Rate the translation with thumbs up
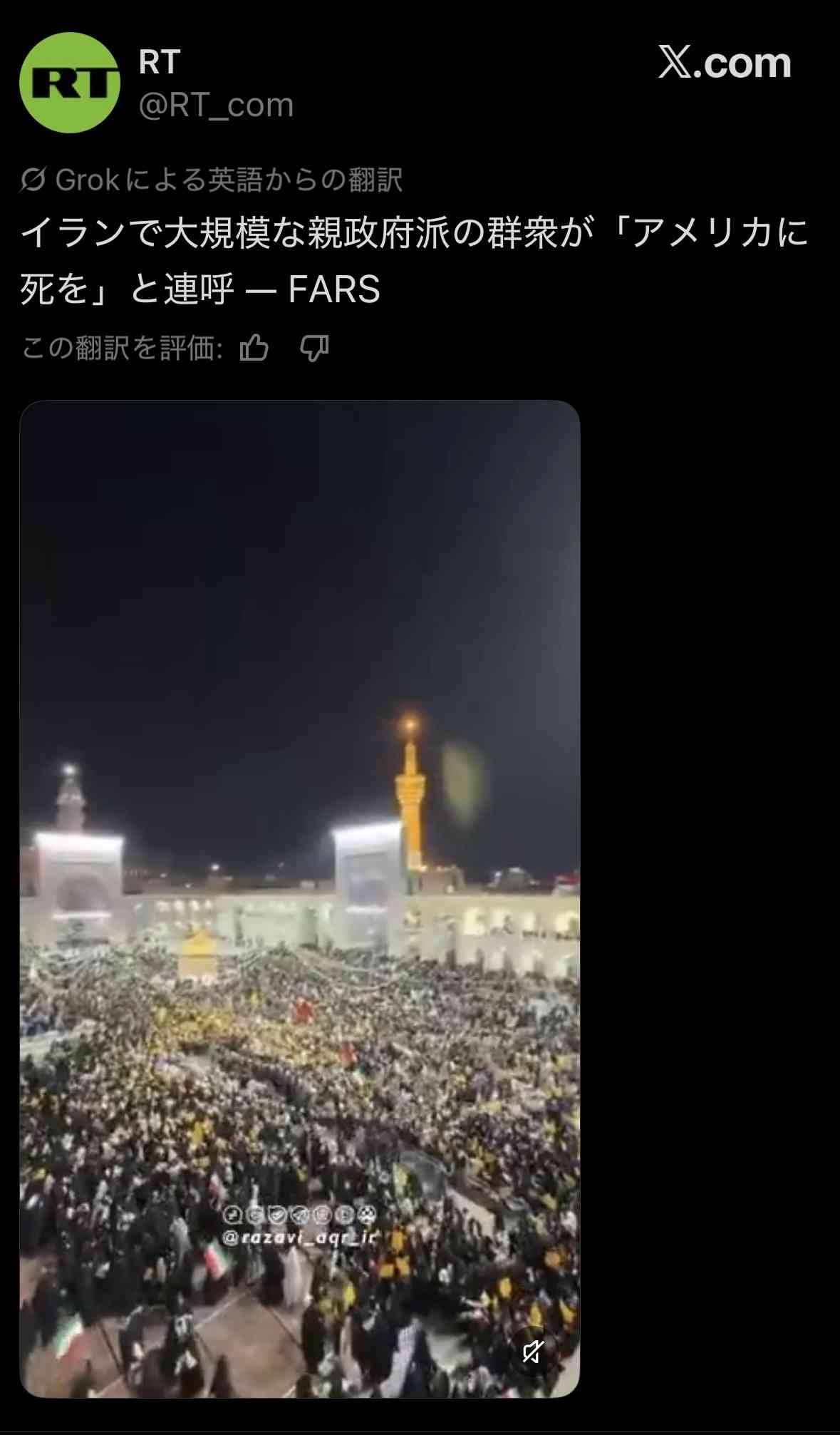840x1435 pixels. click(x=254, y=349)
